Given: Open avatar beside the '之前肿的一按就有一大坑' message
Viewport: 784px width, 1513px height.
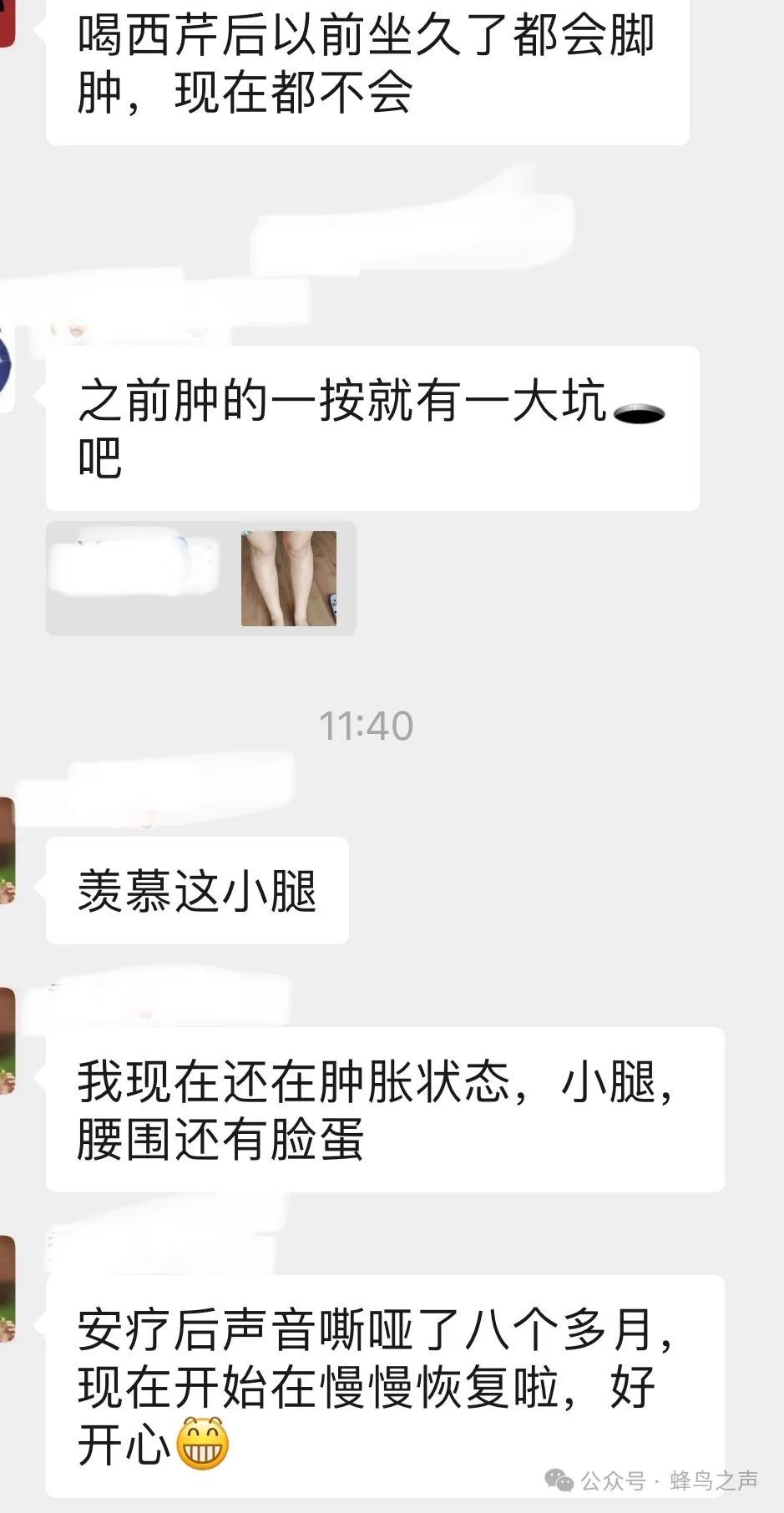Looking at the screenshot, I should click(7, 367).
